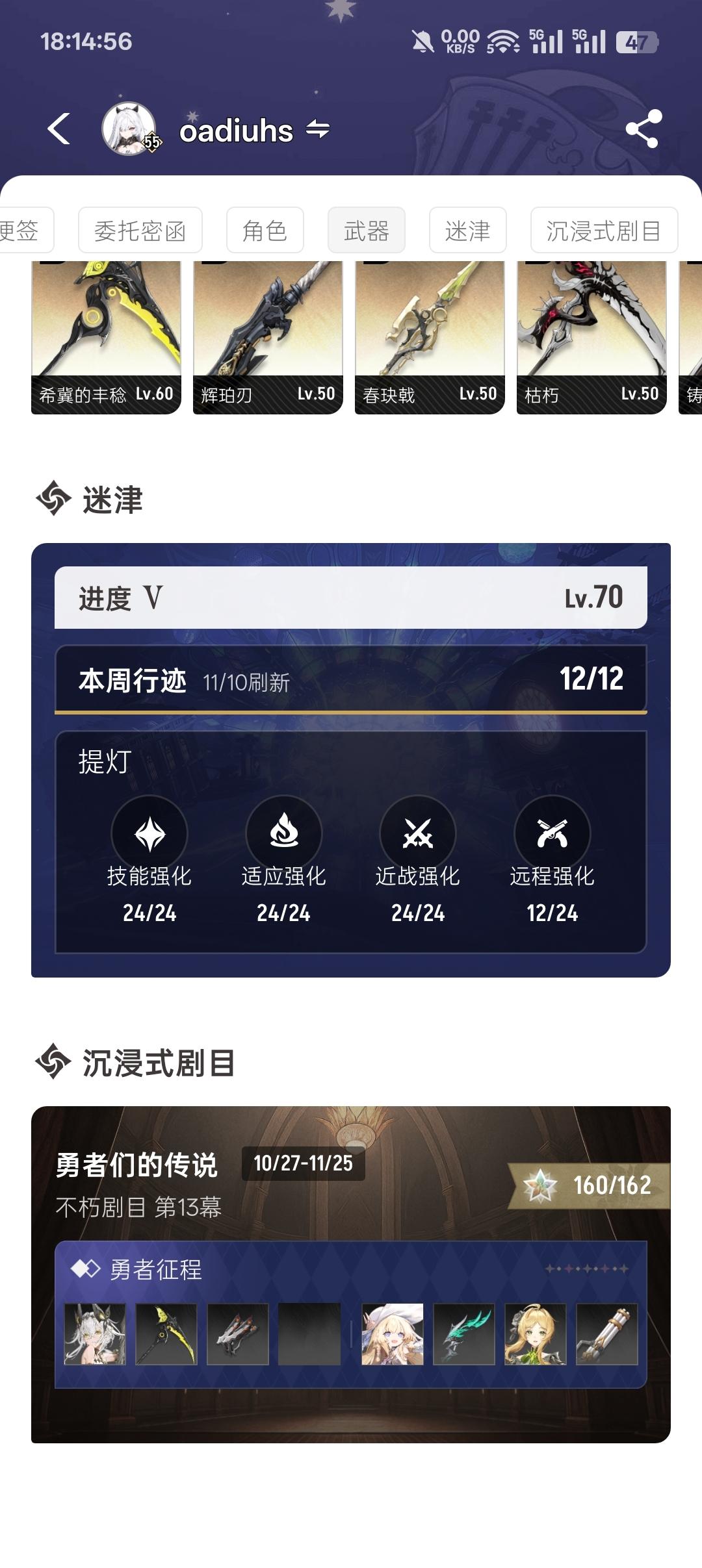
Task: Open the oadiuhs avatar
Action: [x=129, y=129]
